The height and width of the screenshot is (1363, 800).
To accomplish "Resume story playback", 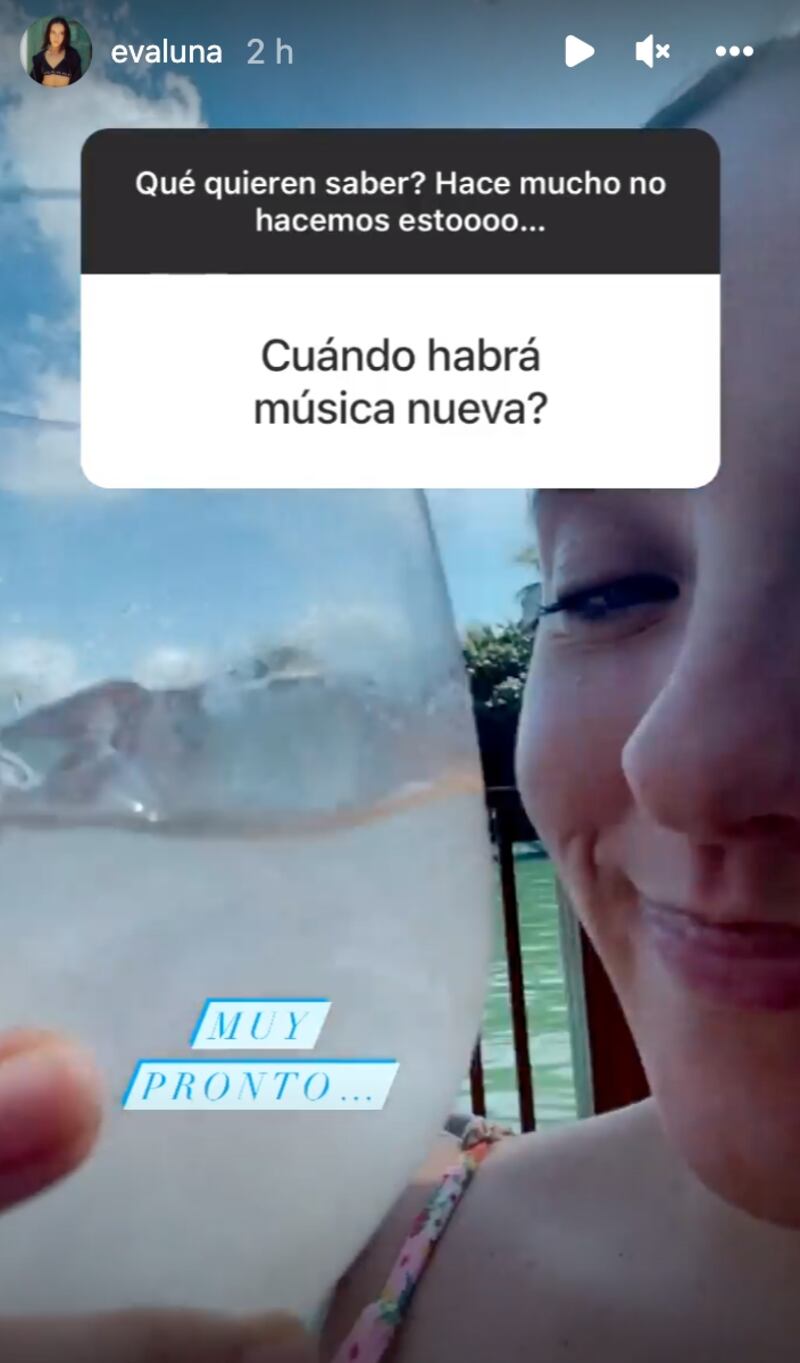I will pyautogui.click(x=579, y=51).
